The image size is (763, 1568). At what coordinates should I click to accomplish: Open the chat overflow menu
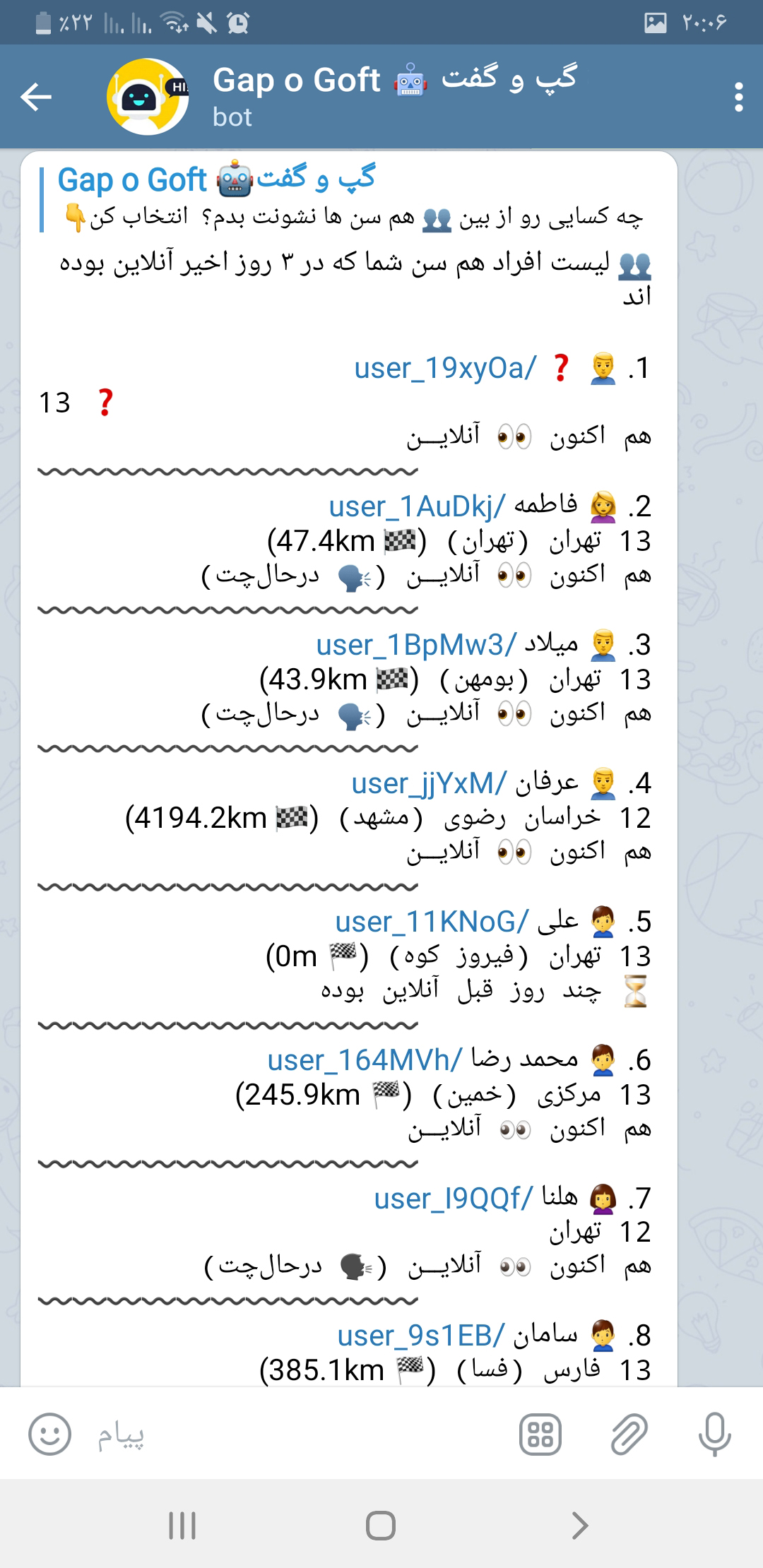tap(738, 97)
